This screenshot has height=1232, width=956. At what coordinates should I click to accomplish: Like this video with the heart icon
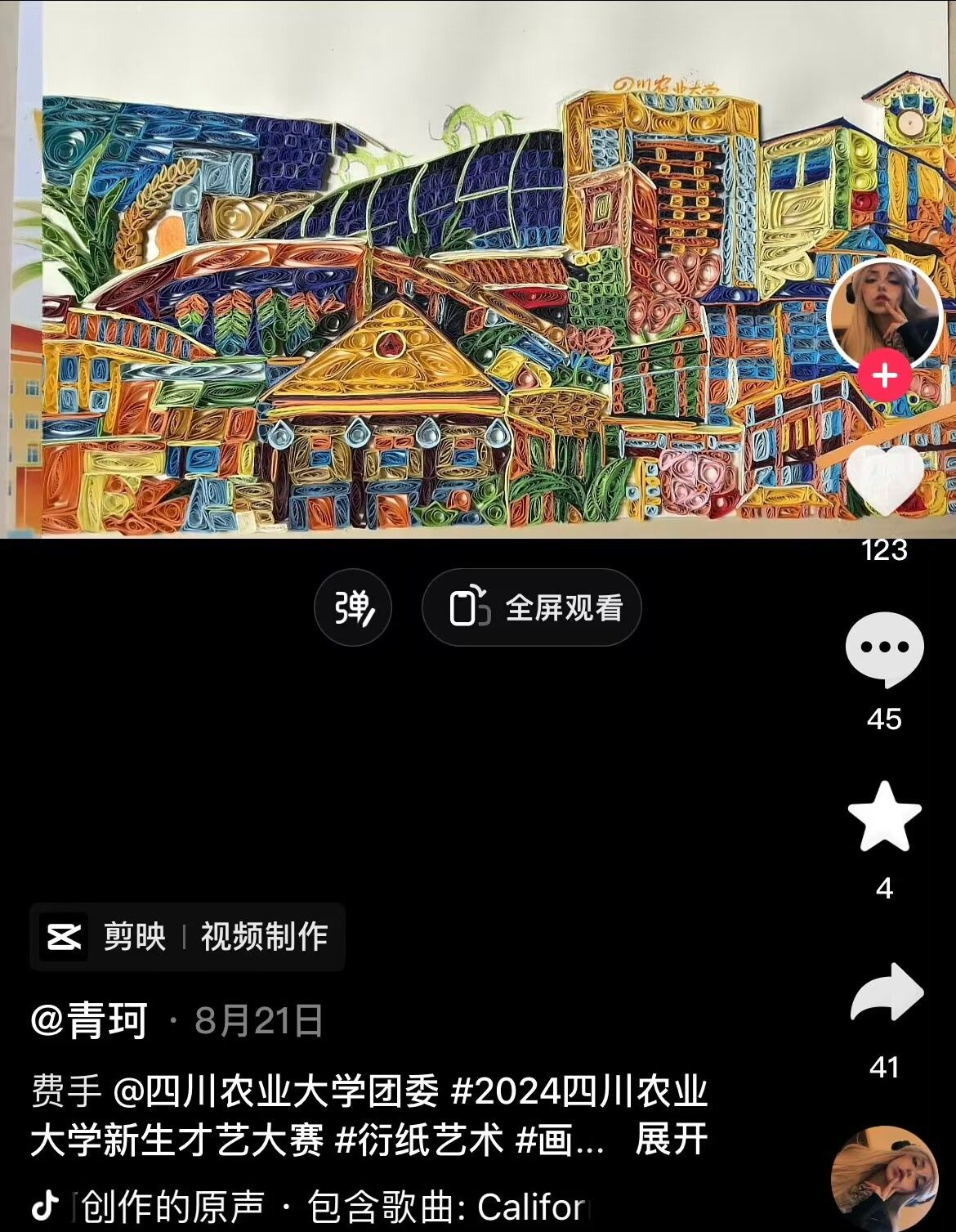884,481
